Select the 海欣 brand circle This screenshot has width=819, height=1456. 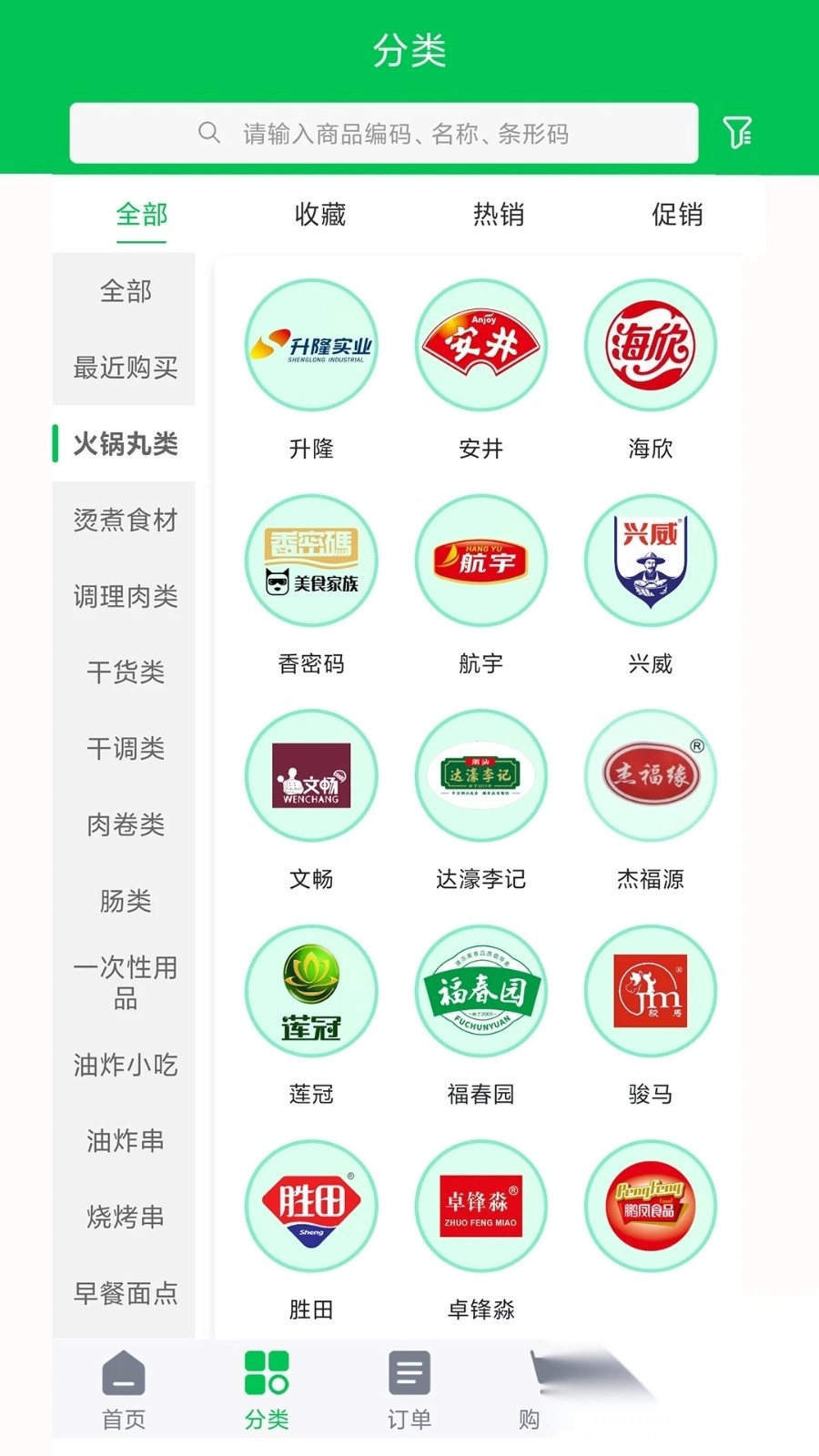tap(649, 346)
